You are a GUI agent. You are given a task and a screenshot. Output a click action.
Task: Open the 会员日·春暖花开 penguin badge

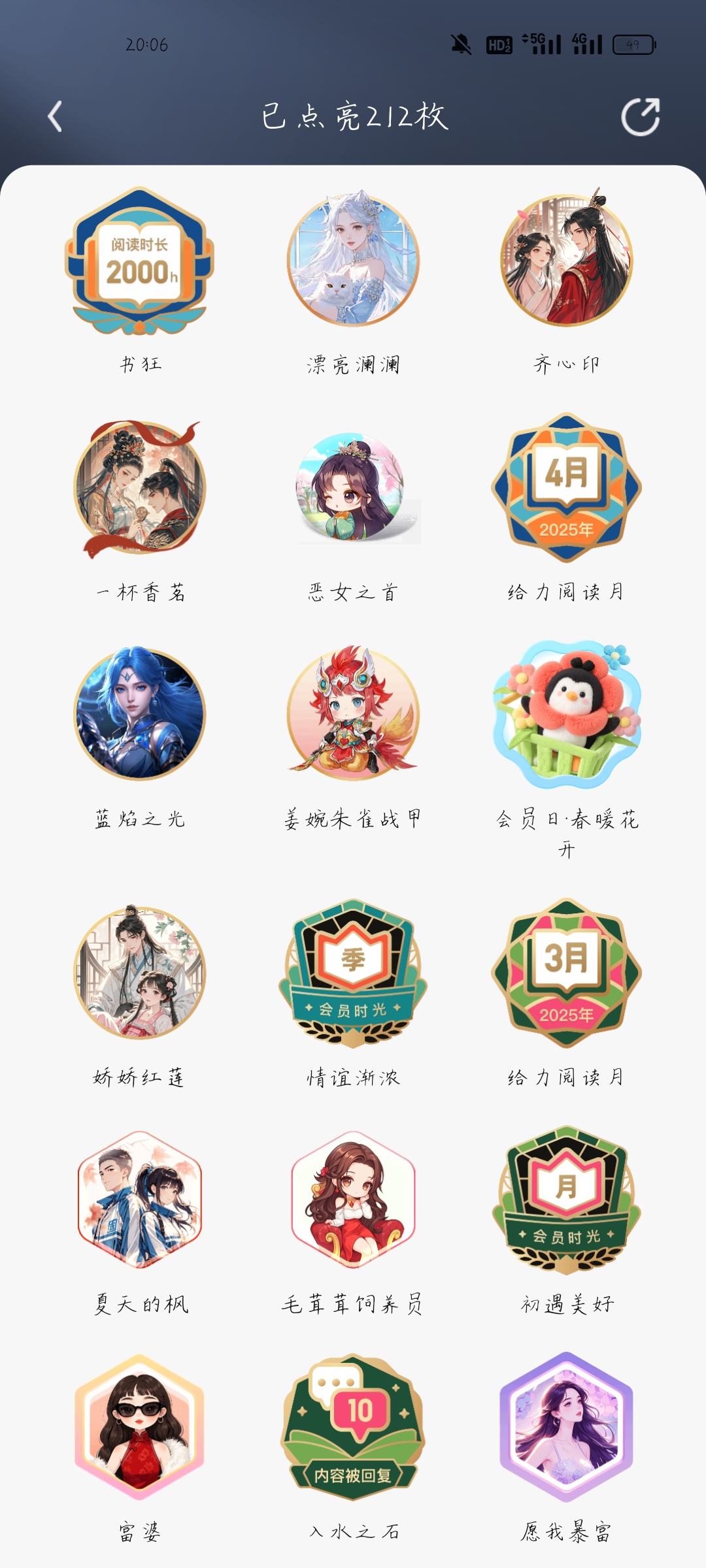567,713
